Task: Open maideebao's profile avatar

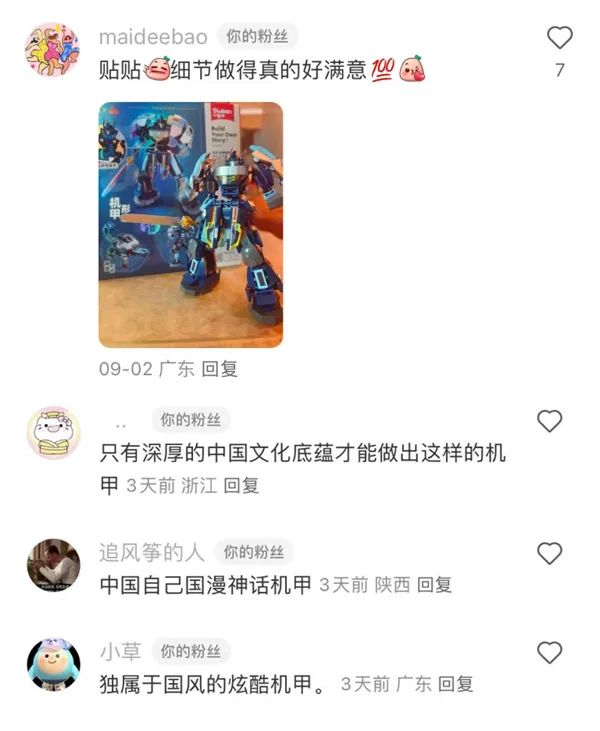Action: [53, 50]
